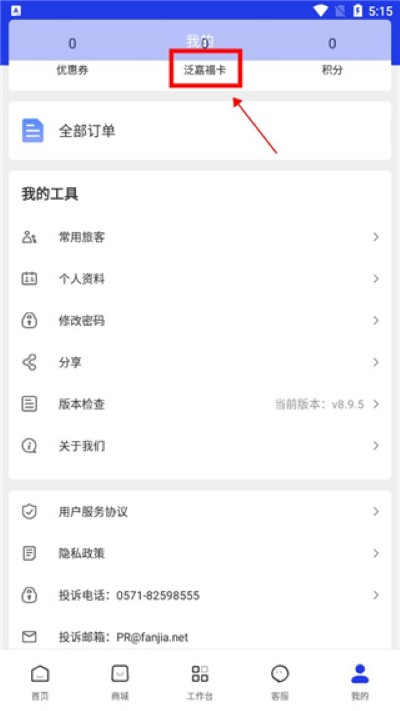Switch to the 商城 mall tab
400x711 pixels.
click(x=120, y=682)
